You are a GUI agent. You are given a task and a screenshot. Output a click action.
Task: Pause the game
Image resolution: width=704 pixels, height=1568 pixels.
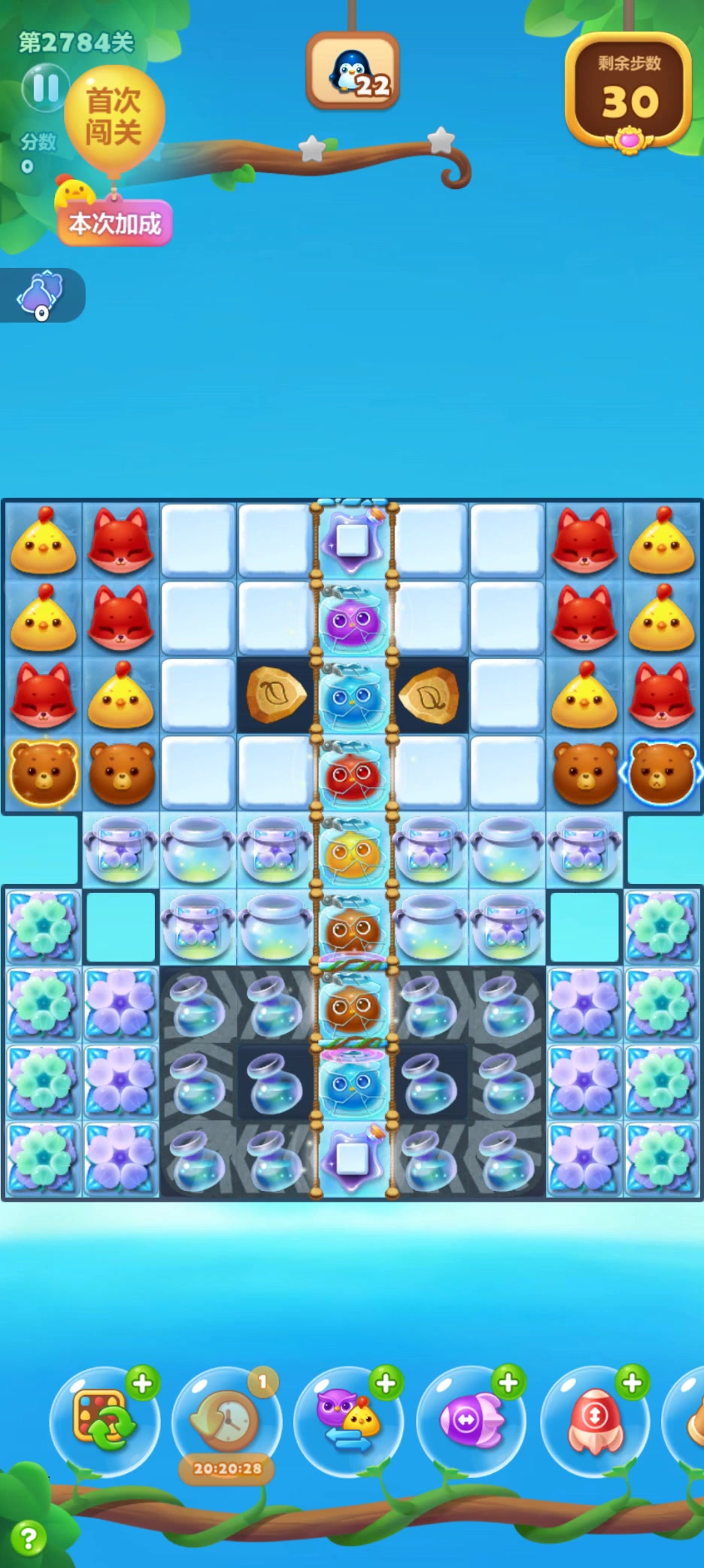[45, 88]
